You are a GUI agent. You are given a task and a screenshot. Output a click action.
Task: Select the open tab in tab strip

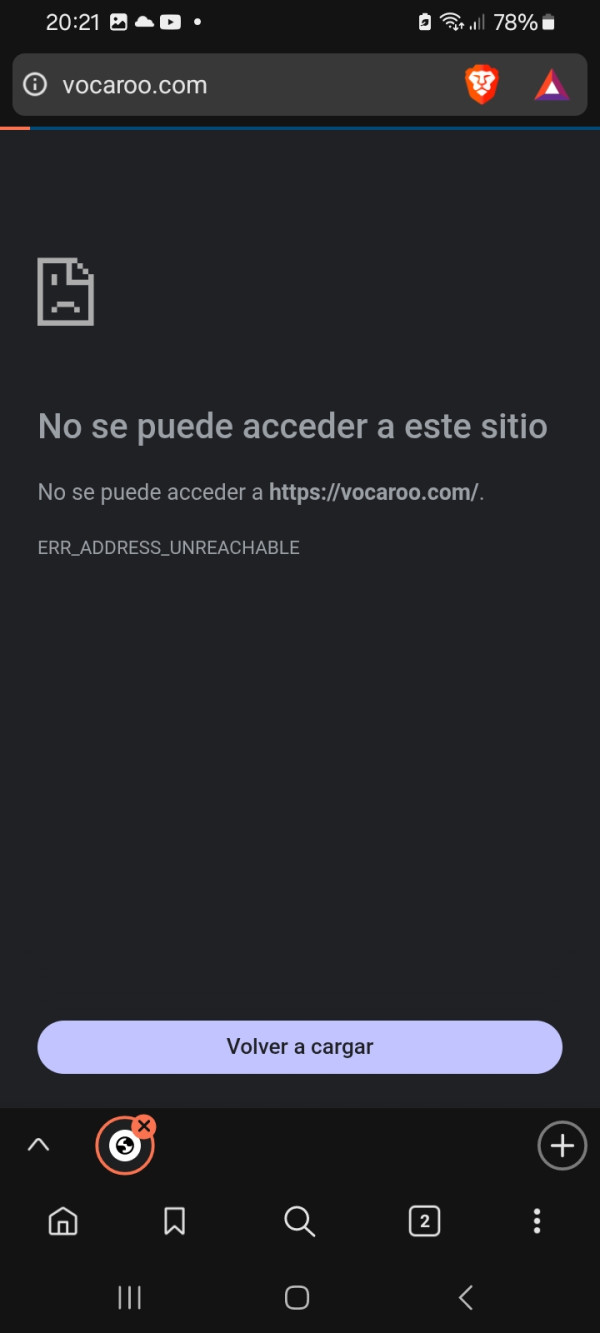coord(124,1146)
